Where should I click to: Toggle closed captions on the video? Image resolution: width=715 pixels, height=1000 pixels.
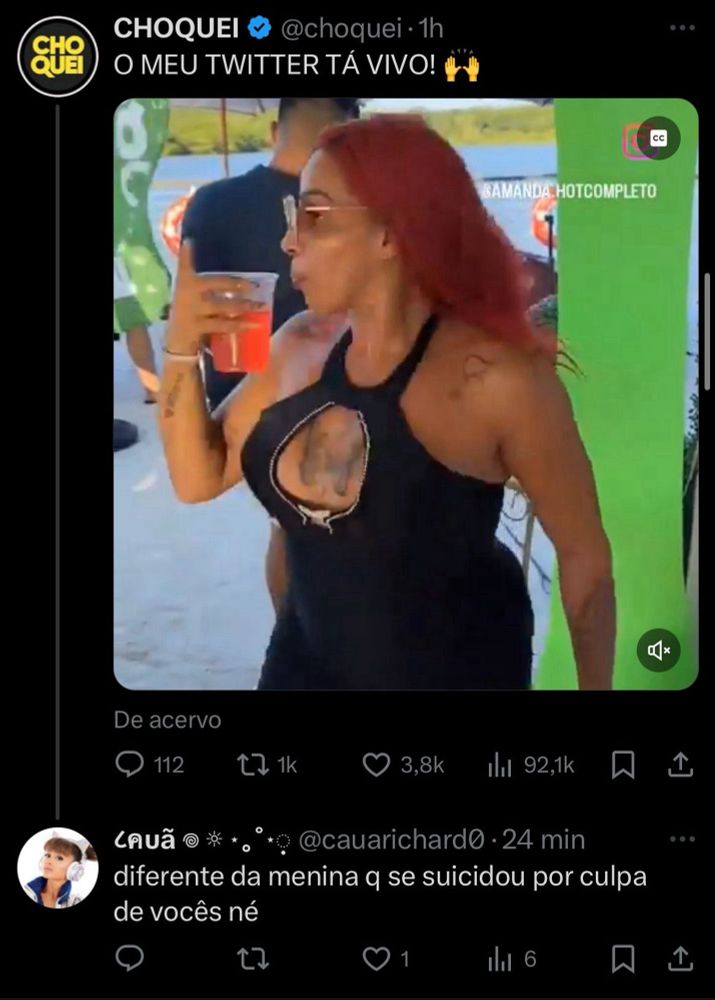[658, 139]
